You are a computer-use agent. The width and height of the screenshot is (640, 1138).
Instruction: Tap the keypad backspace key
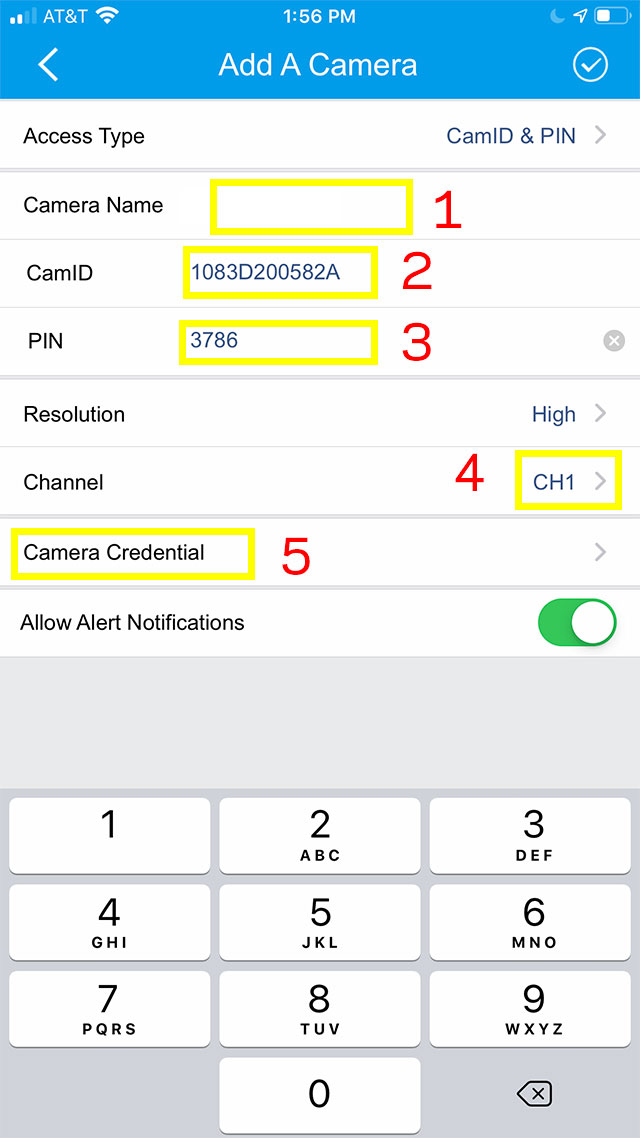533,1093
